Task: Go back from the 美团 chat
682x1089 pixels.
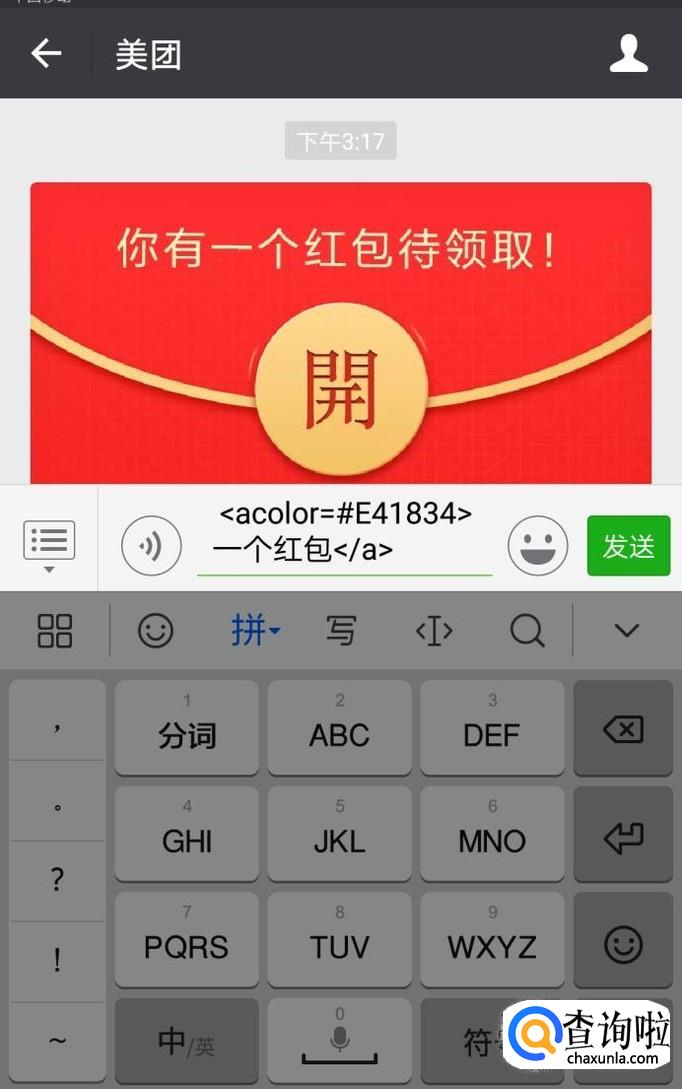Action: pos(46,54)
